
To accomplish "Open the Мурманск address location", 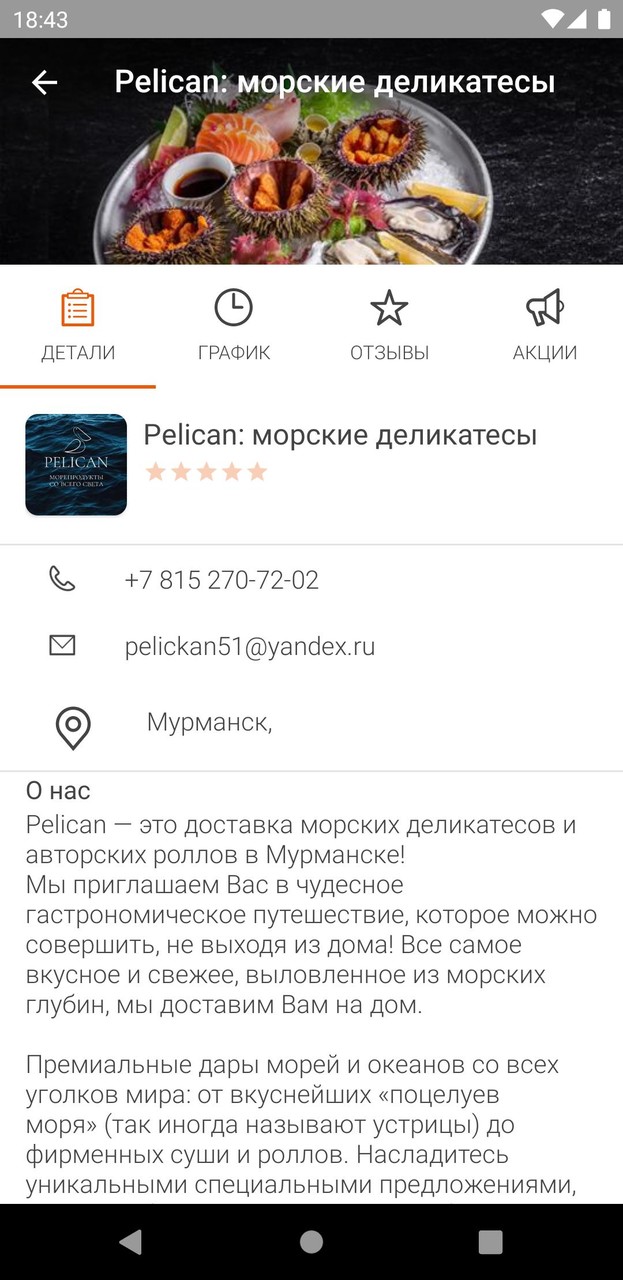I will tap(209, 722).
